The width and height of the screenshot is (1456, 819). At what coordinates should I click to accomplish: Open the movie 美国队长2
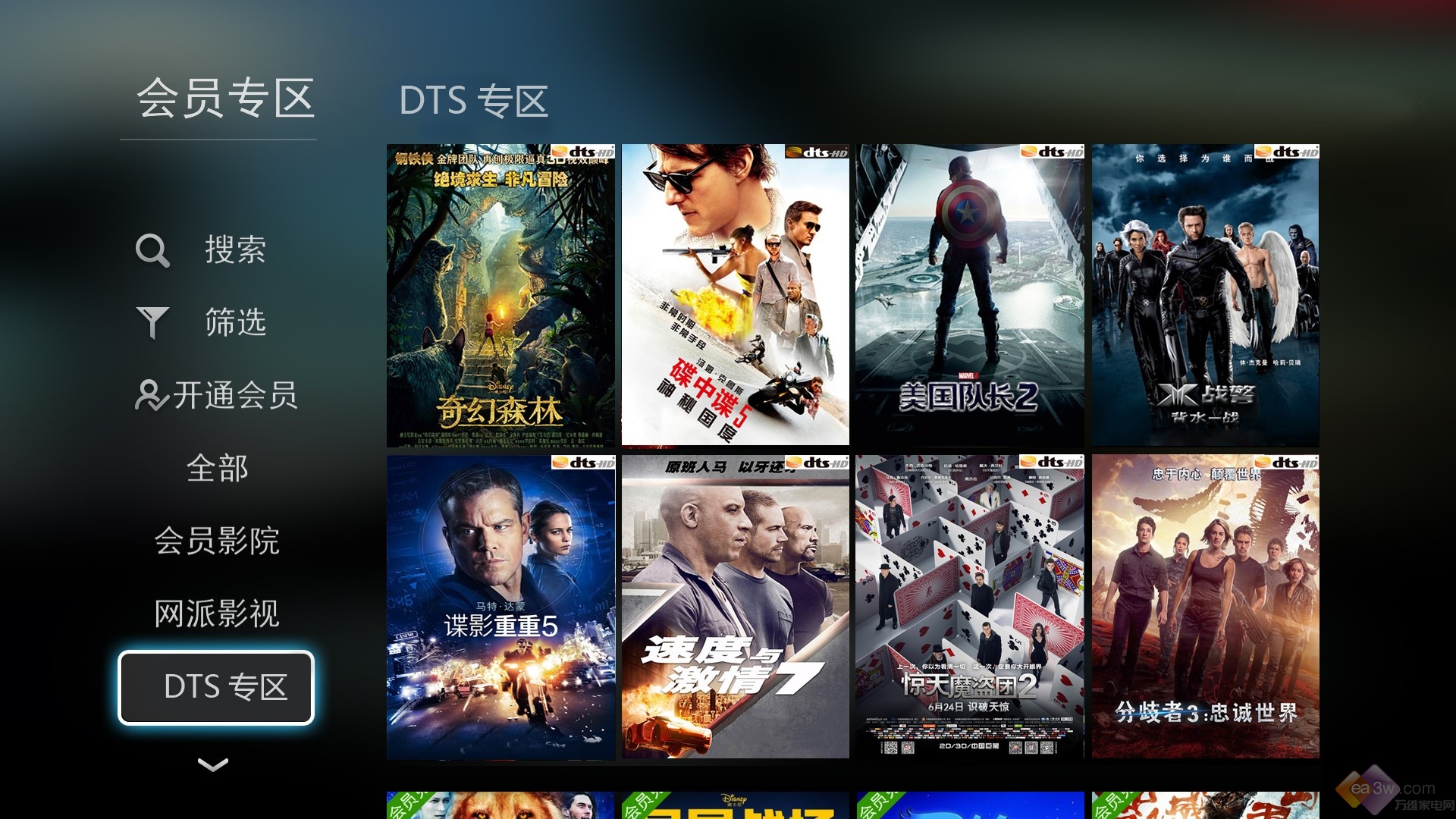click(x=971, y=296)
